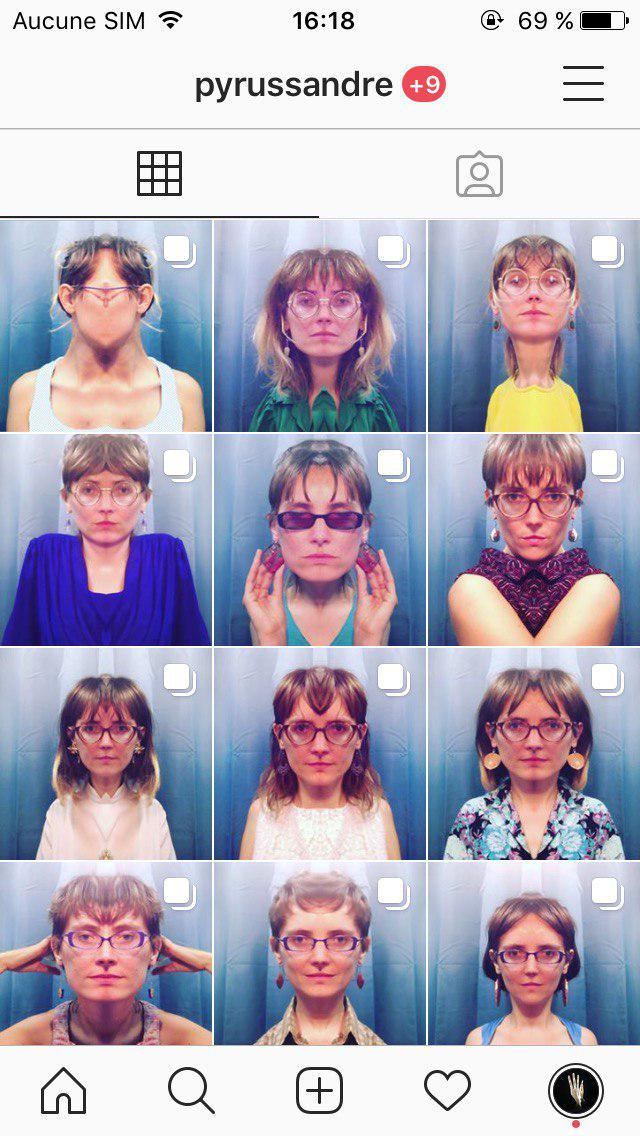The width and height of the screenshot is (640, 1136).
Task: Switch to the grid posts tab
Action: [159, 174]
